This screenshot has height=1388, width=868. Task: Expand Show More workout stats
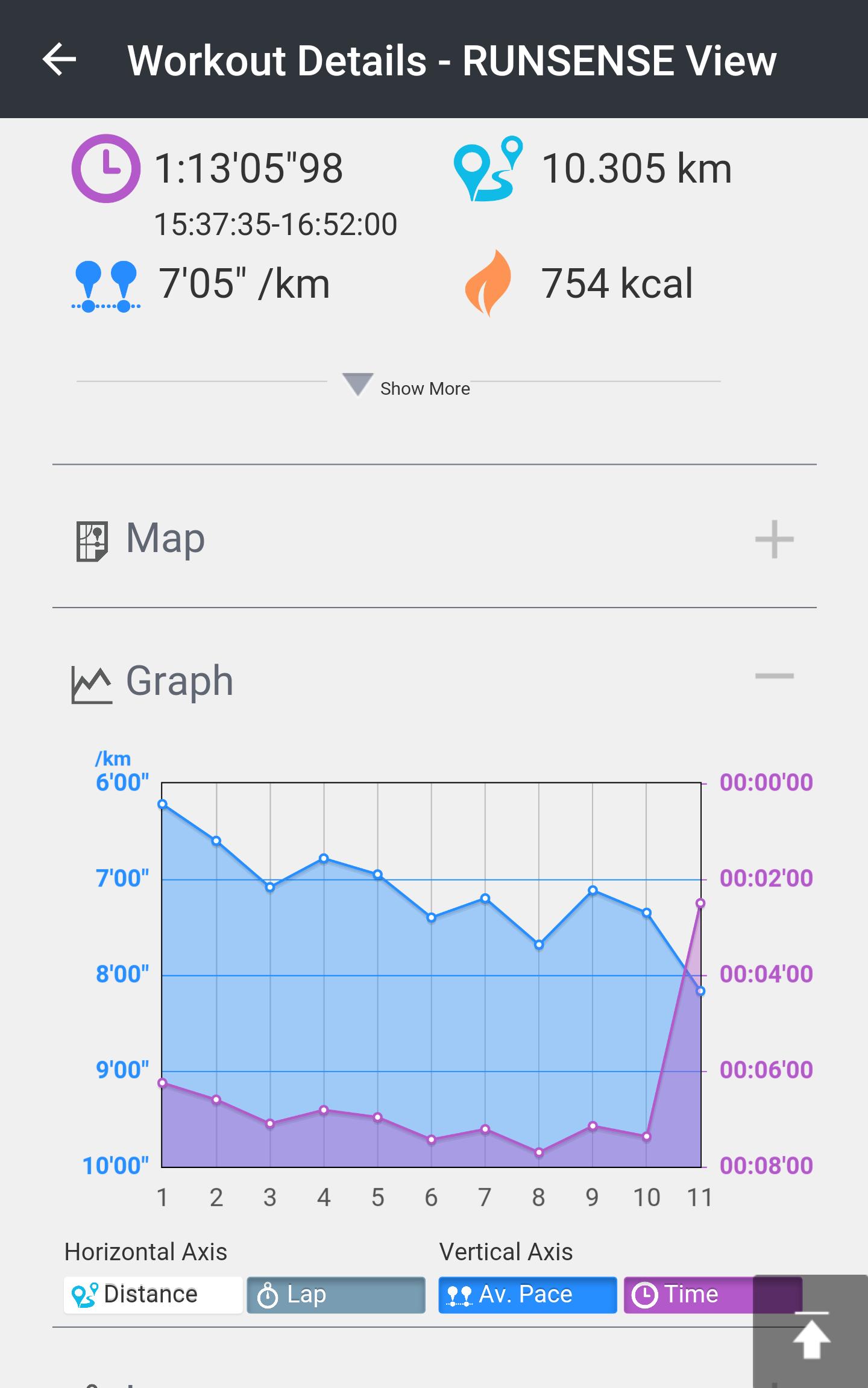click(x=406, y=387)
